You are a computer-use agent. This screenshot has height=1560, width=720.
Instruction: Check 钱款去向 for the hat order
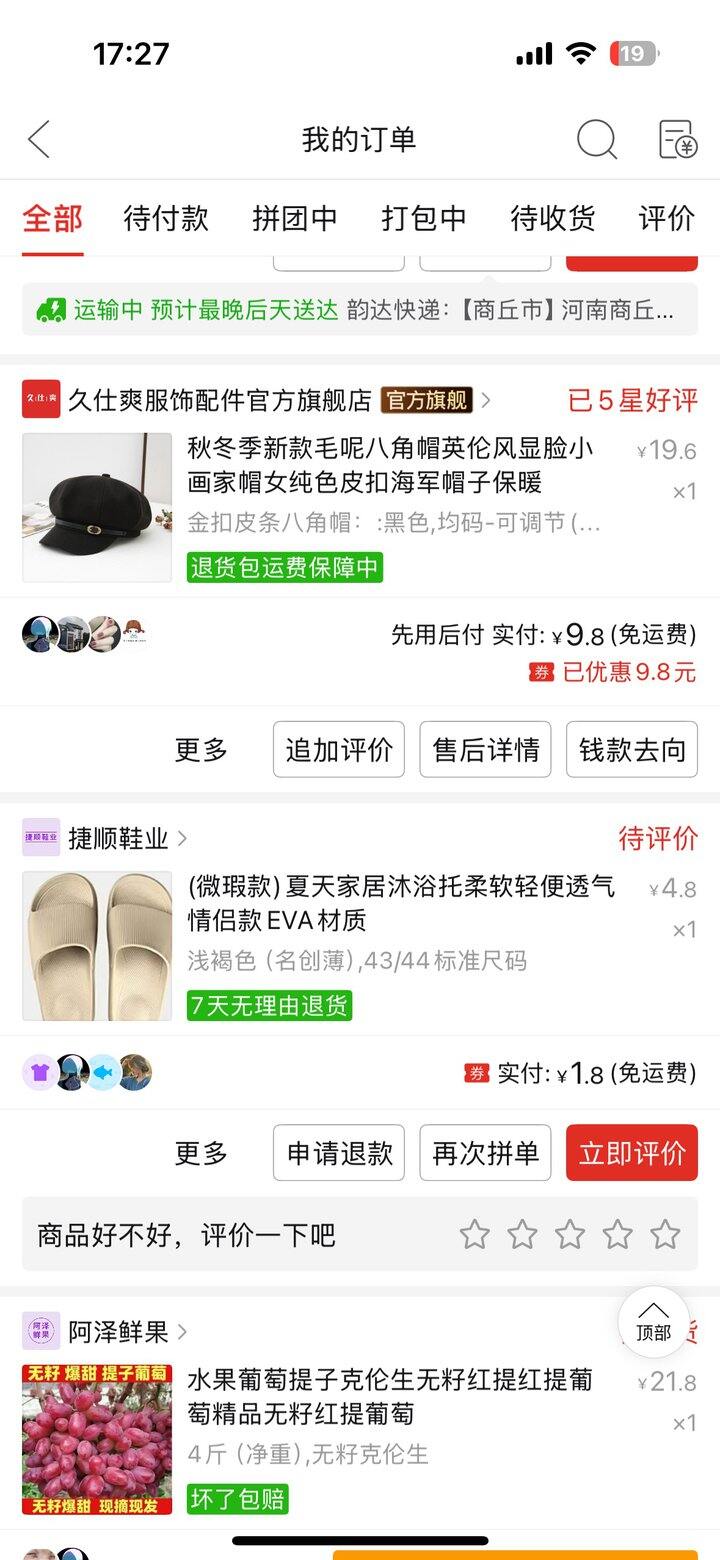632,750
